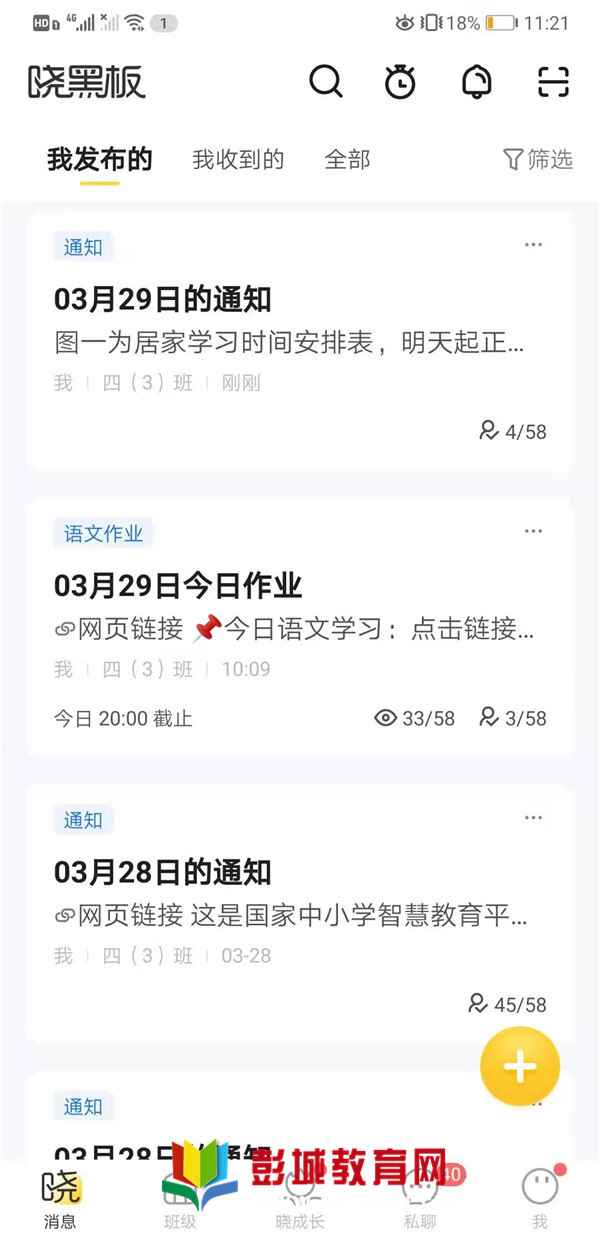Open overflow menu on 03月28日的通知 card
The height and width of the screenshot is (1246, 600).
[534, 818]
